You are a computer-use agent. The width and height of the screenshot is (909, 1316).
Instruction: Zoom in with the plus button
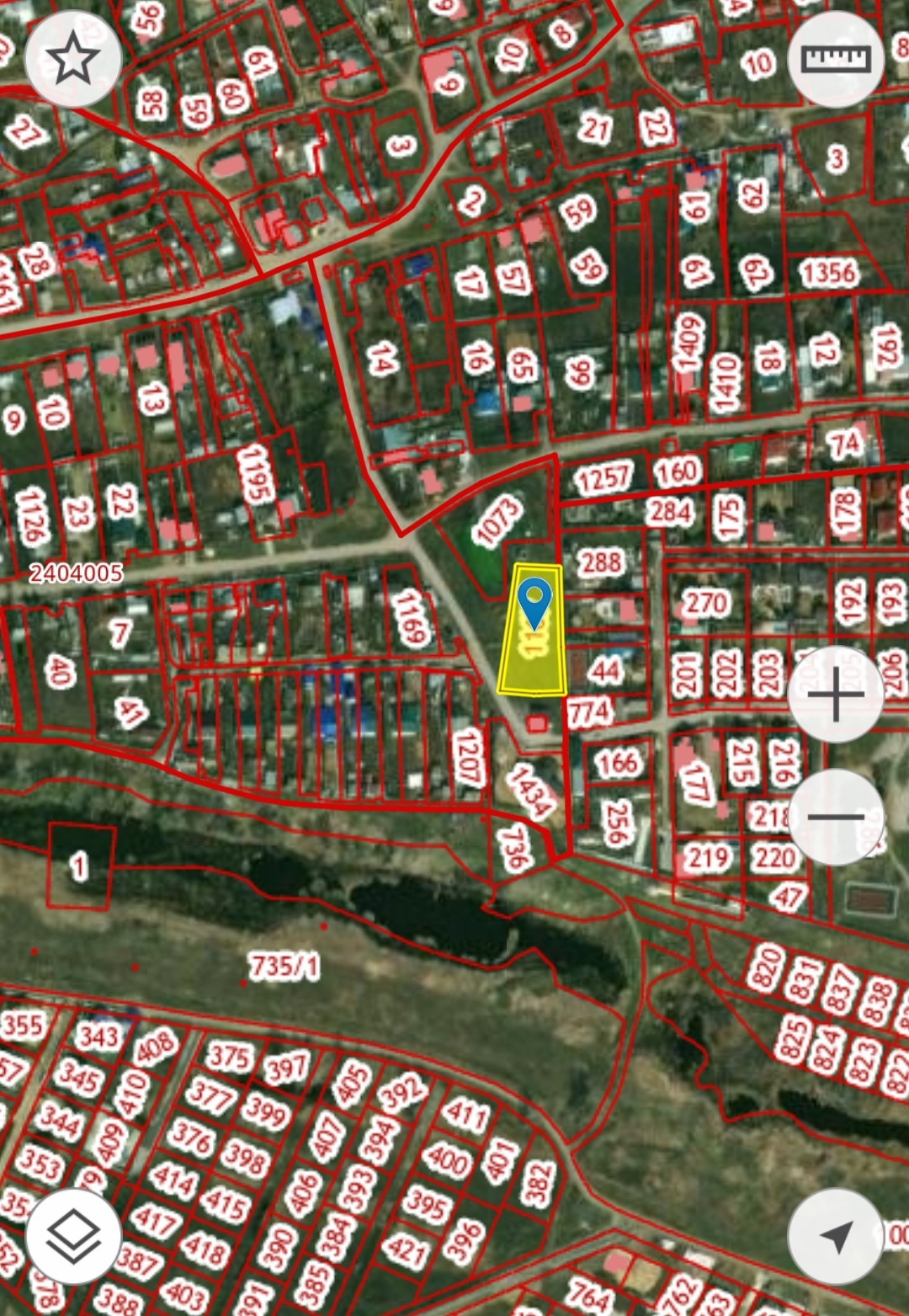point(836,695)
